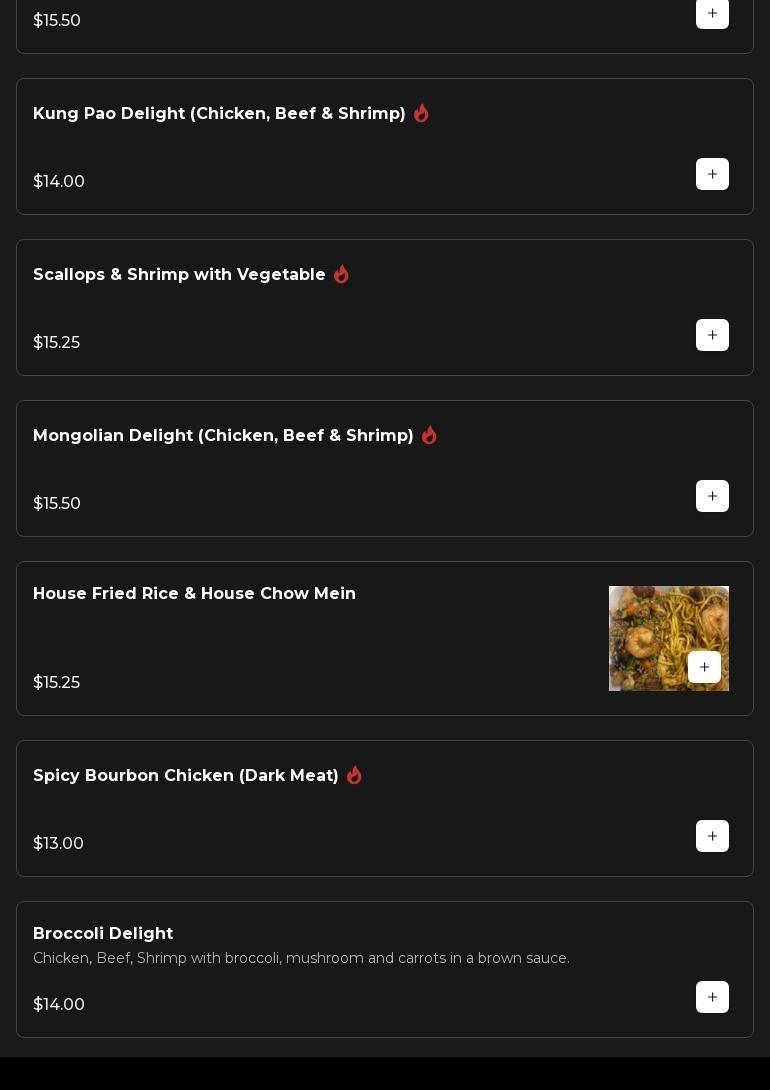Add Kung Pao Delight to the order
770x1090 pixels.
(712, 174)
